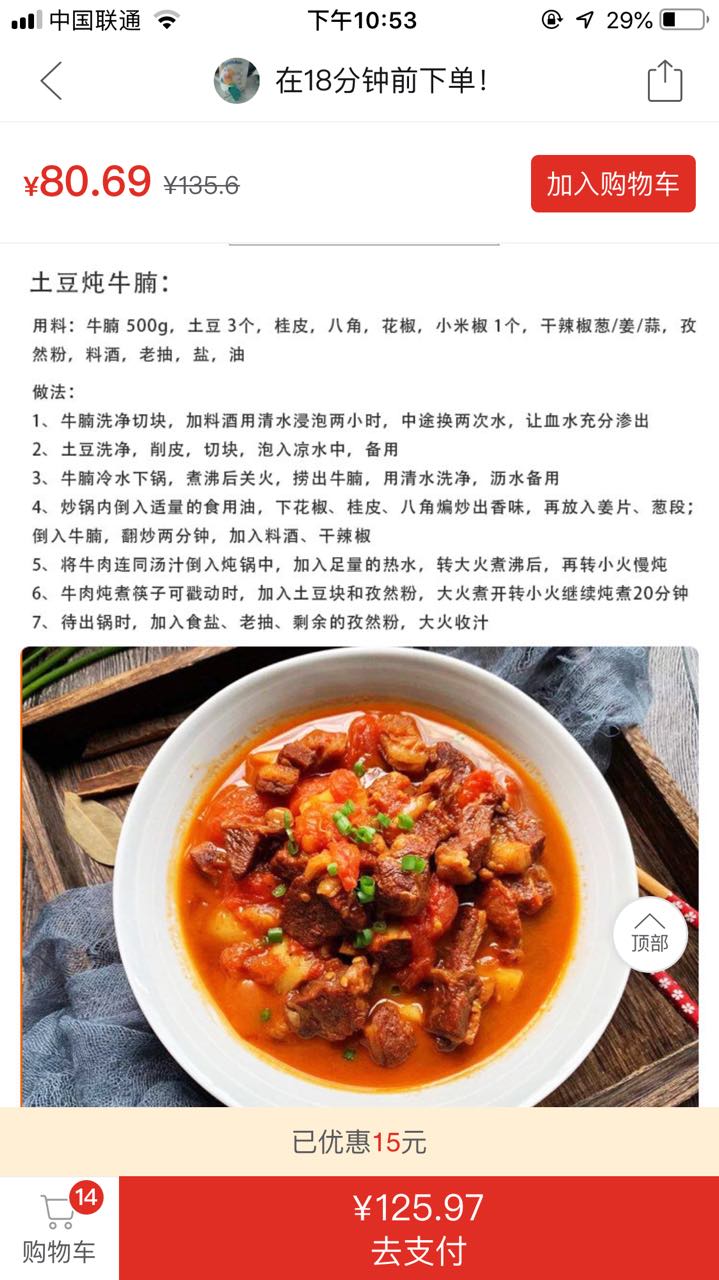Jump to top with 顶部 button
719x1280 pixels.
pyautogui.click(x=649, y=934)
